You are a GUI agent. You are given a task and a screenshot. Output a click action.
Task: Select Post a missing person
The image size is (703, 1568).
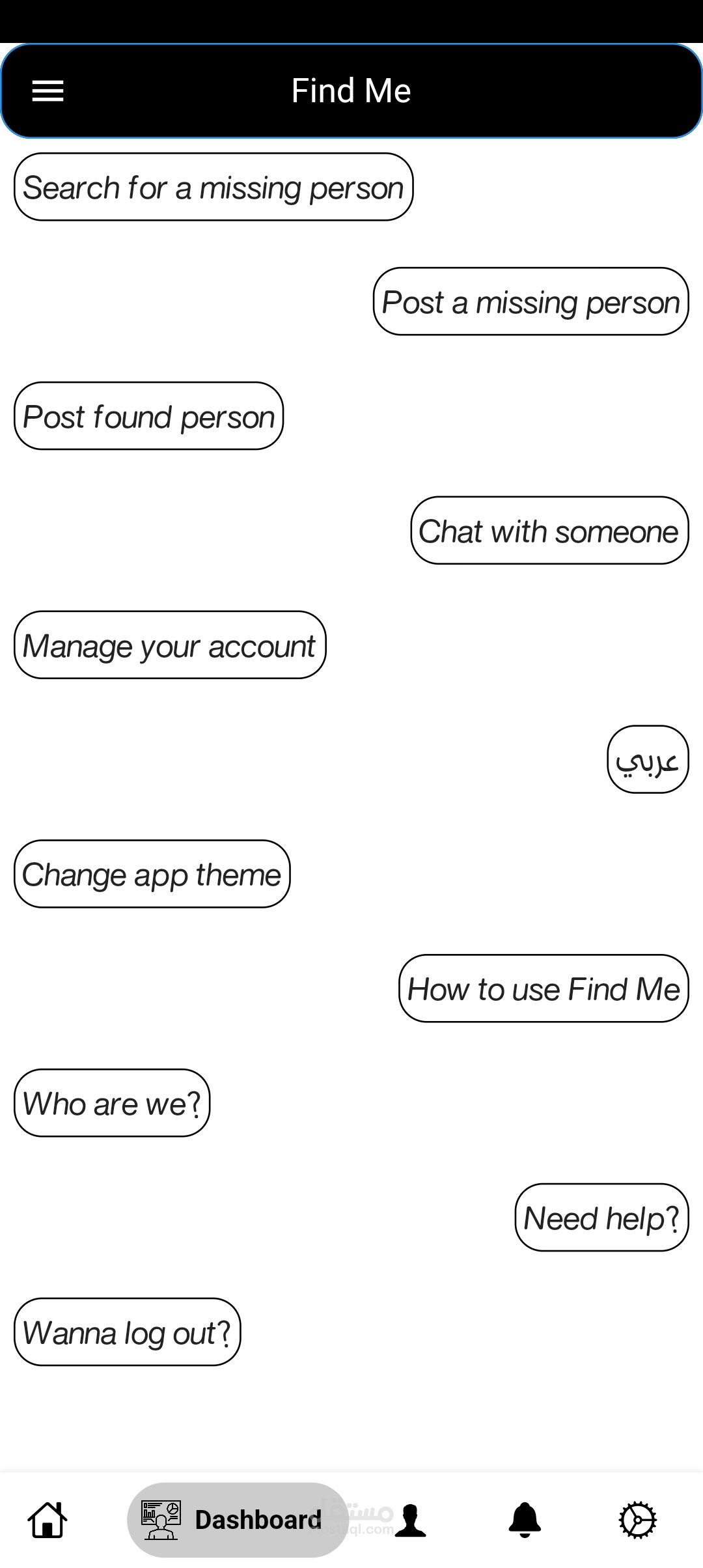(531, 302)
